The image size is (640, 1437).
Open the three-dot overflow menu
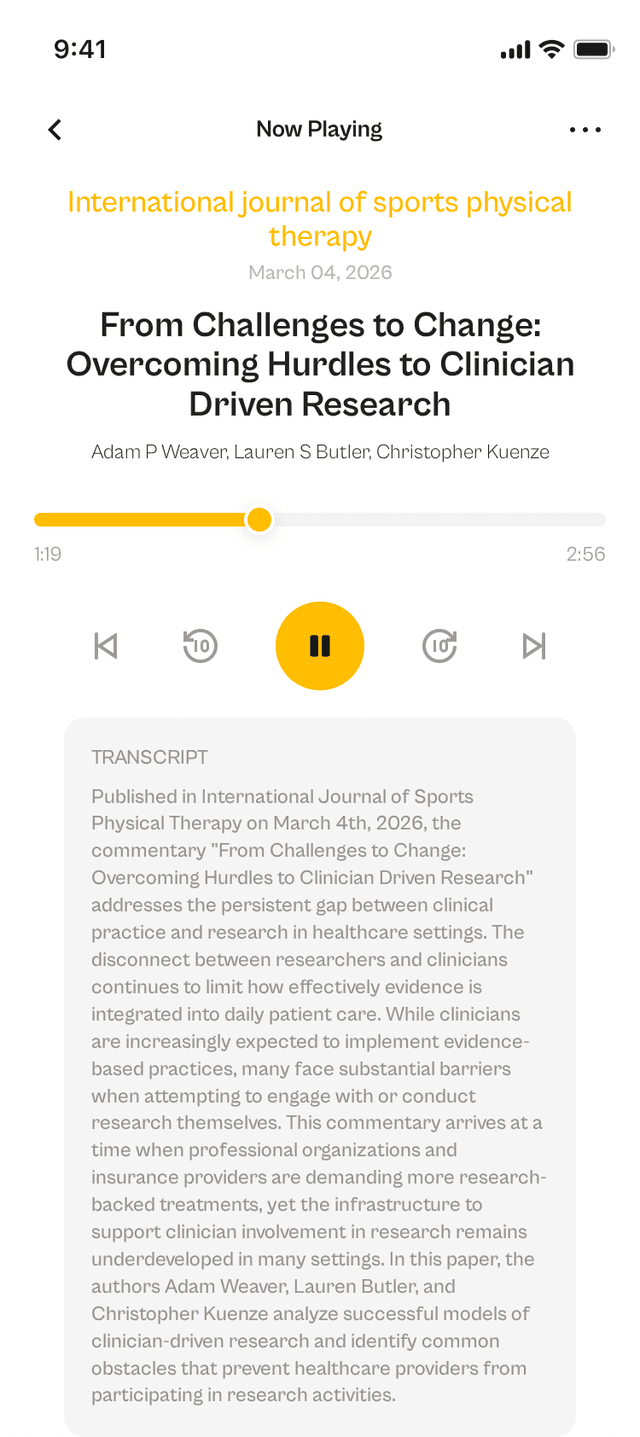[585, 130]
